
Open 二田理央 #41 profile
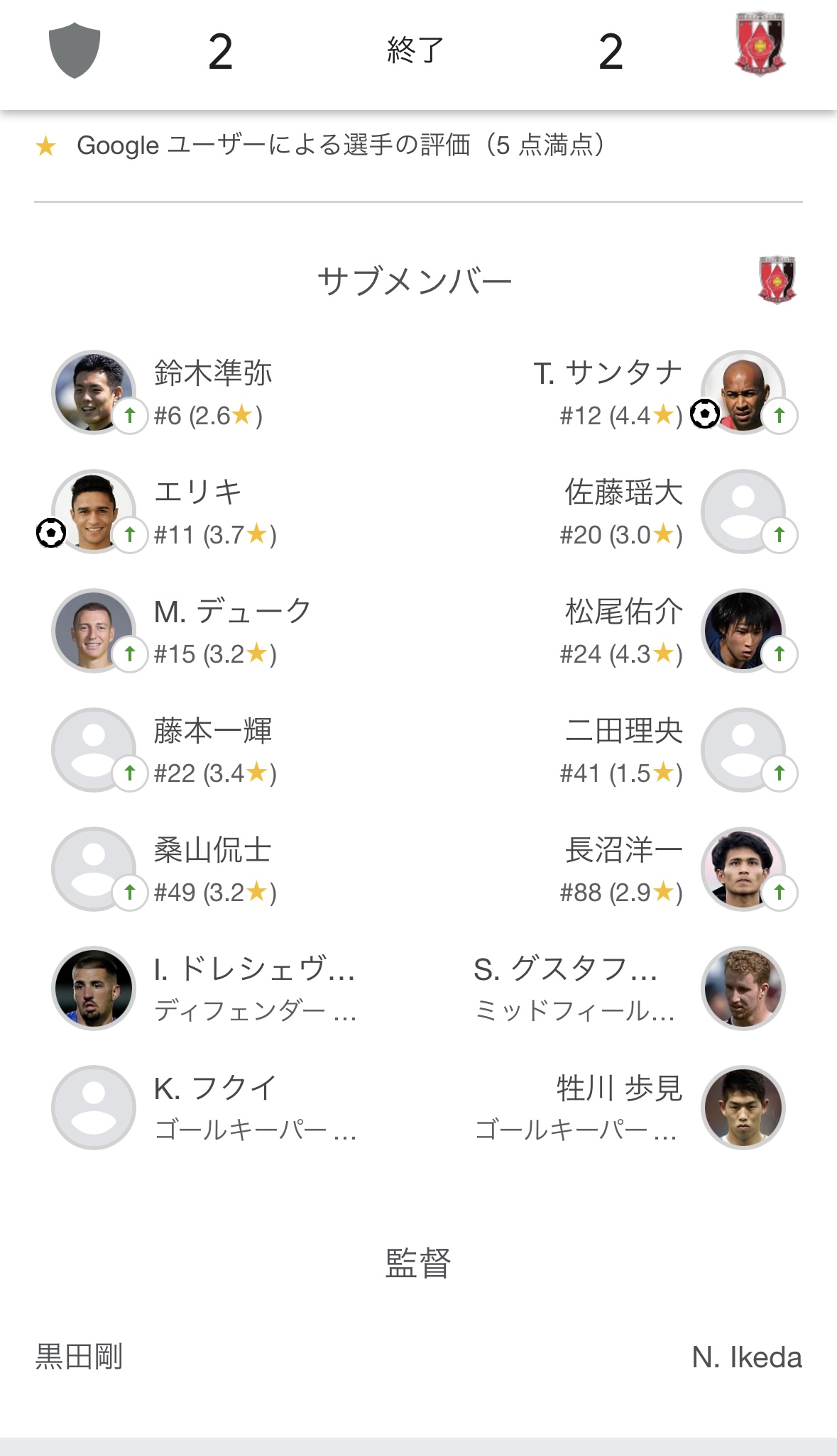624,750
